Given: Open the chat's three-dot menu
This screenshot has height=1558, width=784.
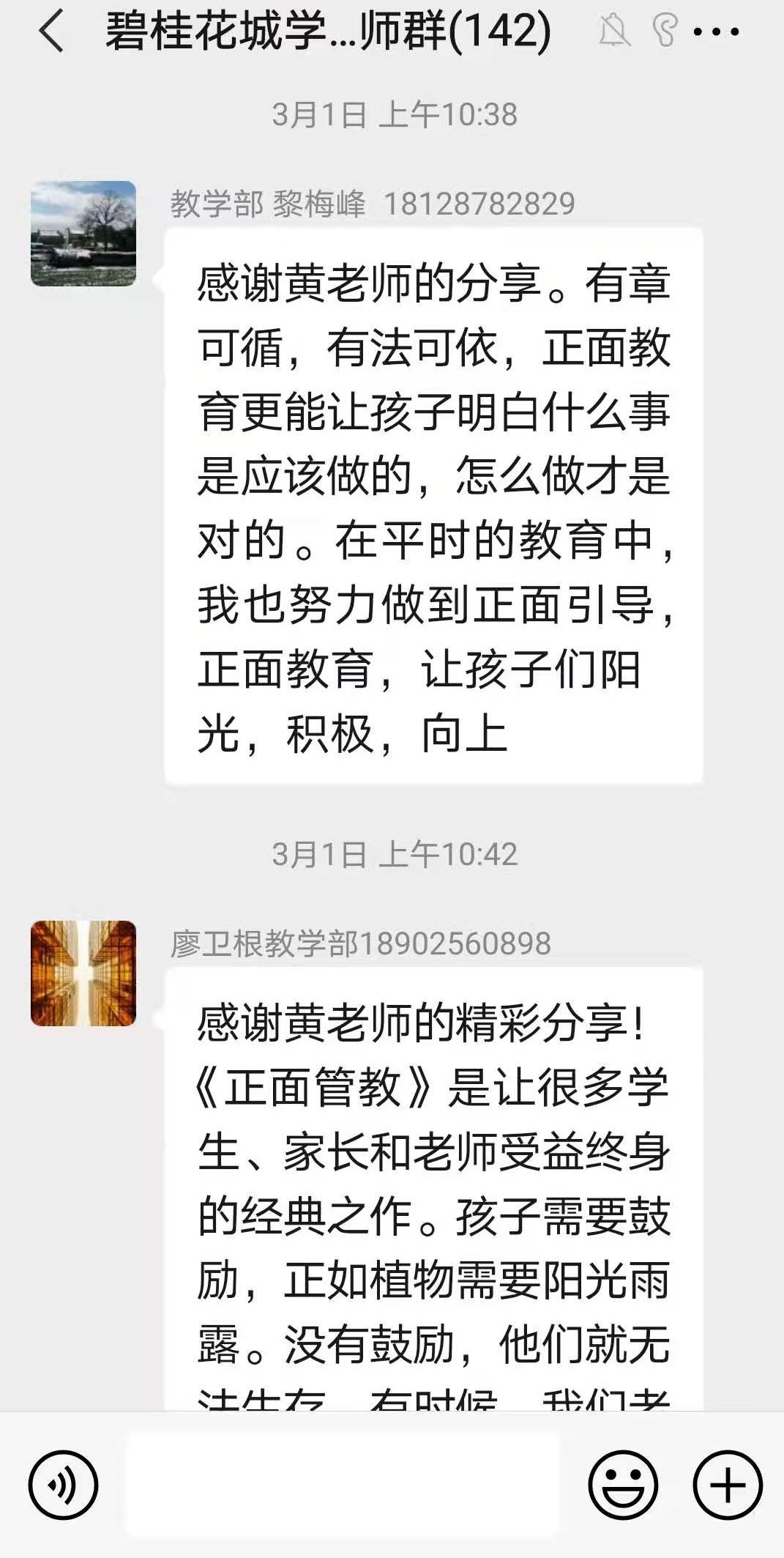Looking at the screenshot, I should click(x=715, y=31).
